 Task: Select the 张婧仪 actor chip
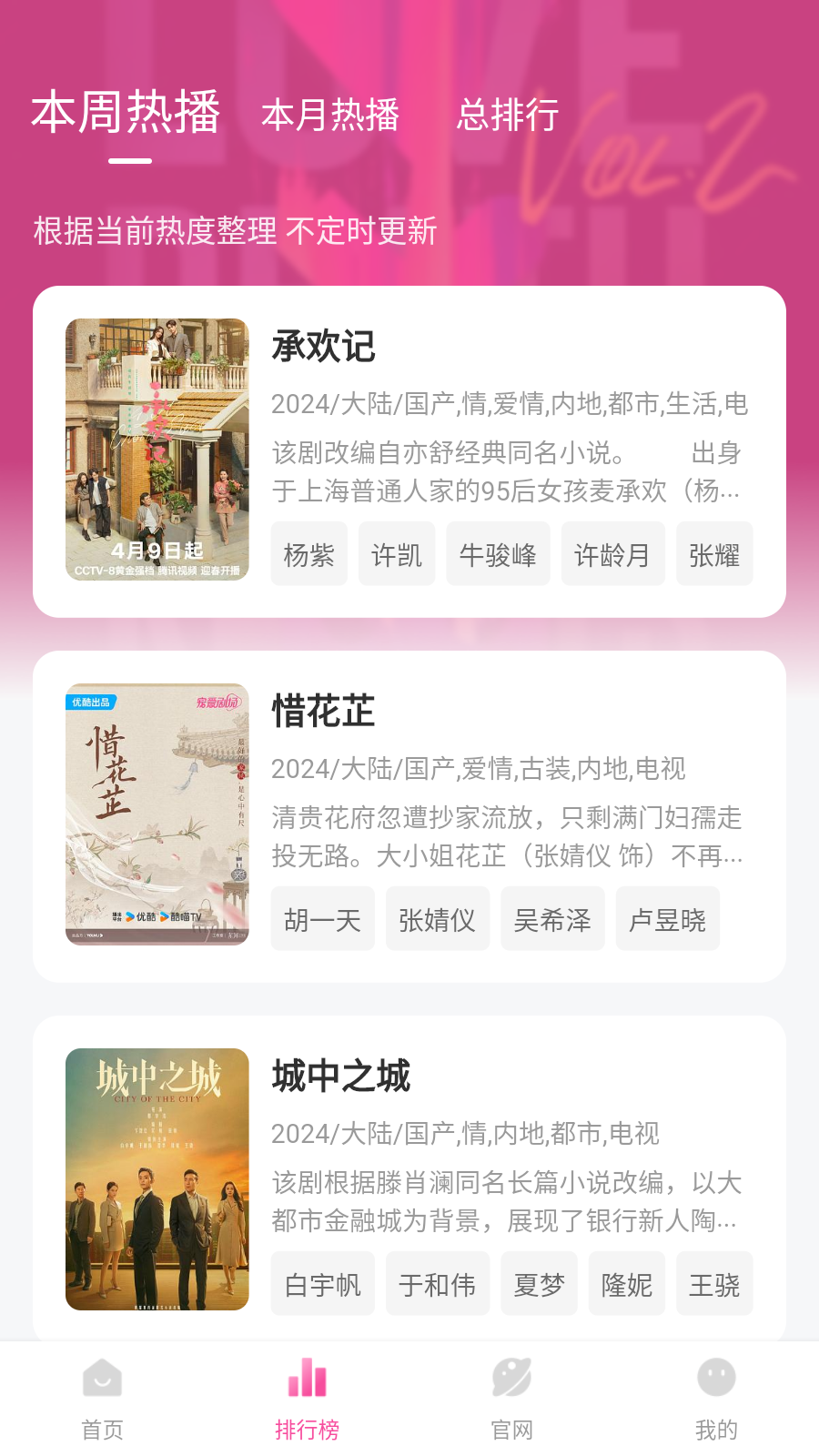[x=437, y=919]
